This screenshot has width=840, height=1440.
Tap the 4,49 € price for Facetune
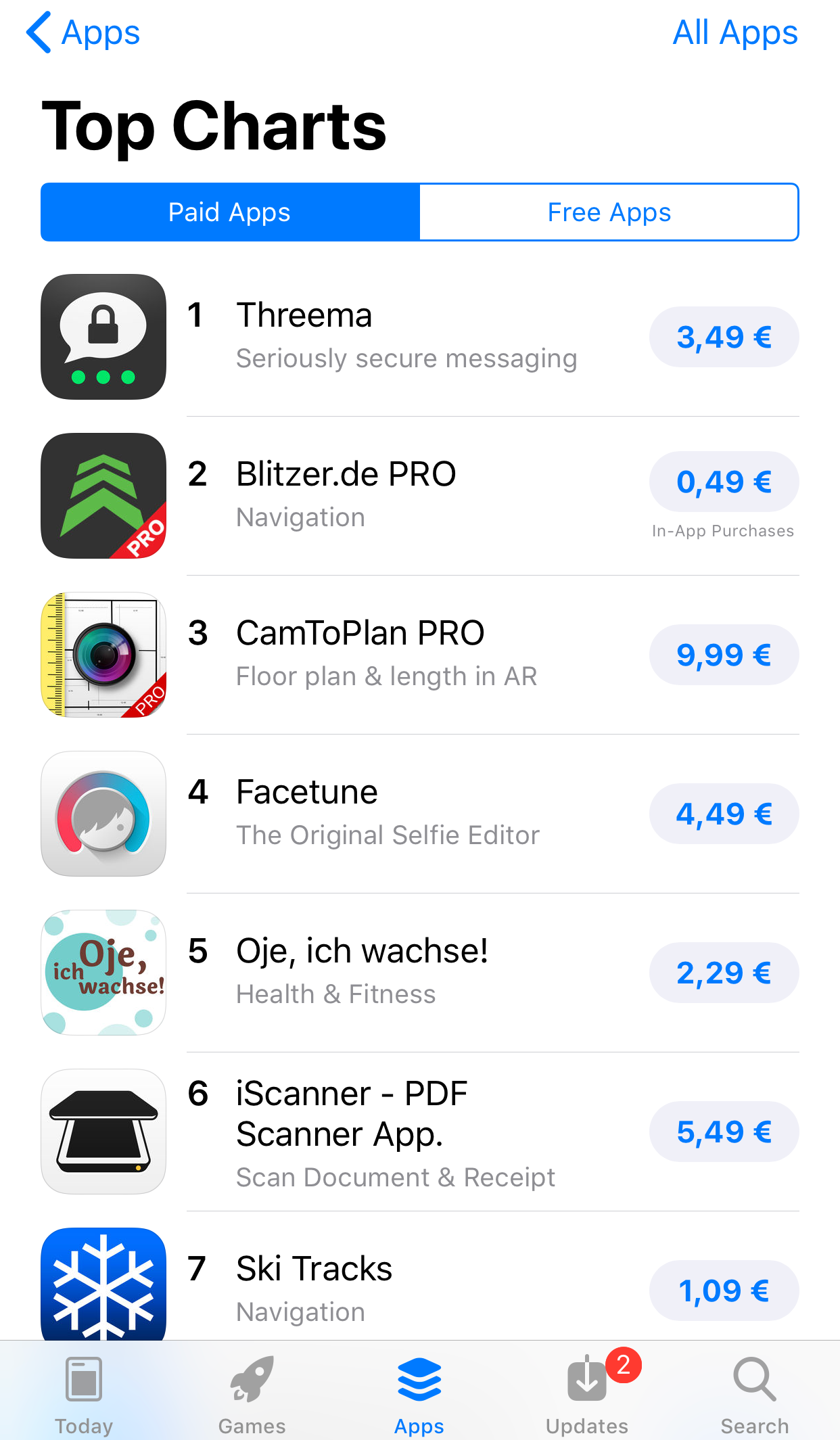tap(724, 814)
